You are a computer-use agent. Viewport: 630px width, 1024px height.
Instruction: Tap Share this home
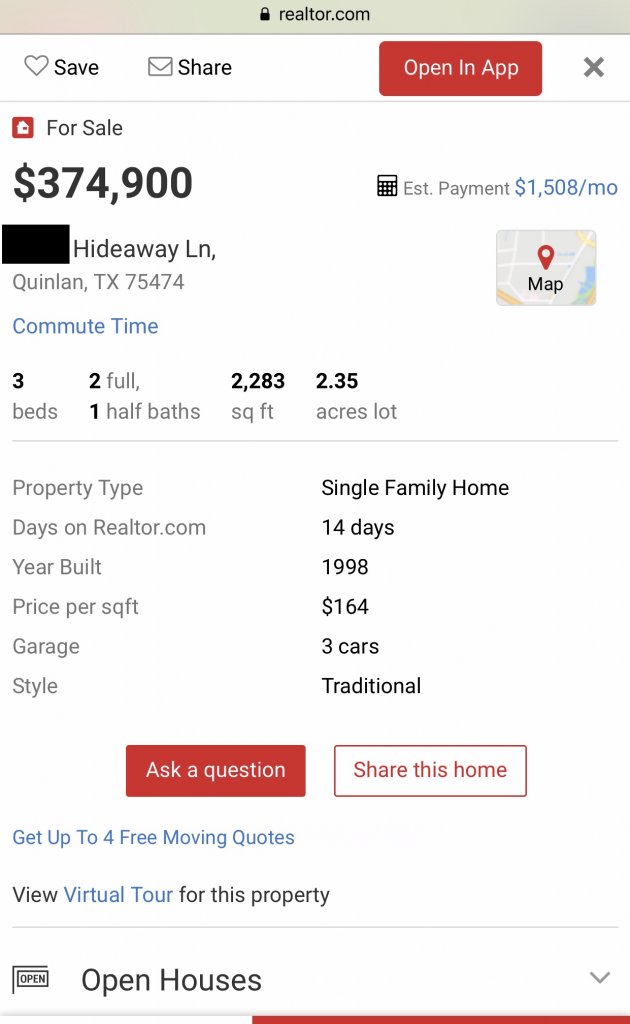coord(430,770)
